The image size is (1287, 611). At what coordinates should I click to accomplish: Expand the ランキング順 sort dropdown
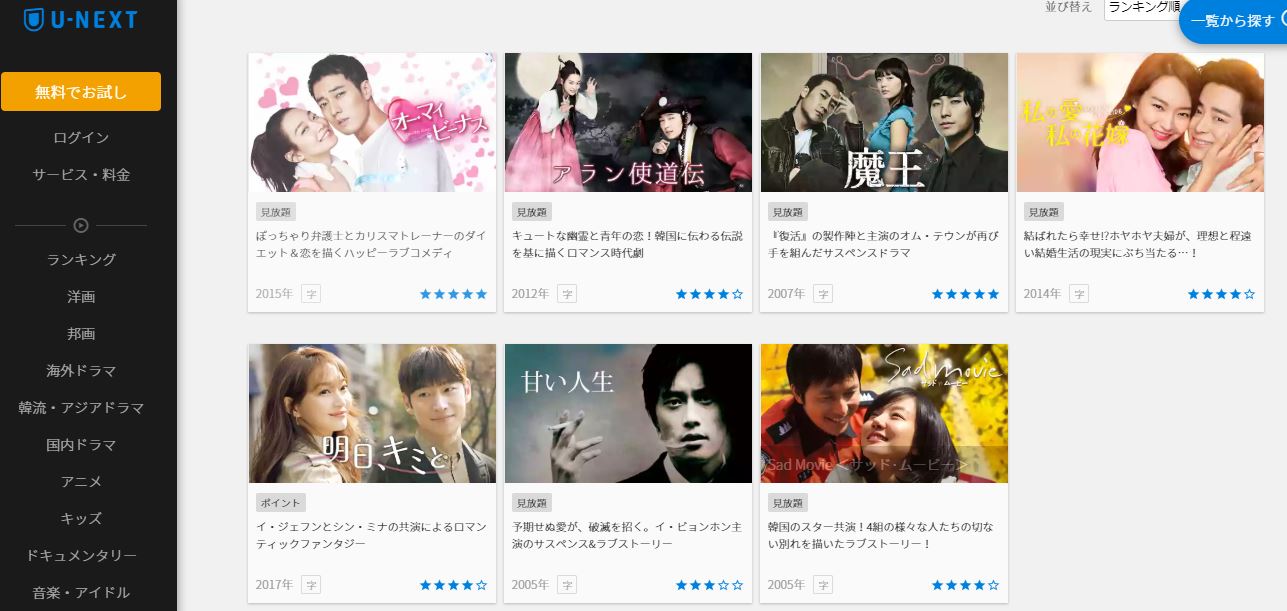point(1141,8)
